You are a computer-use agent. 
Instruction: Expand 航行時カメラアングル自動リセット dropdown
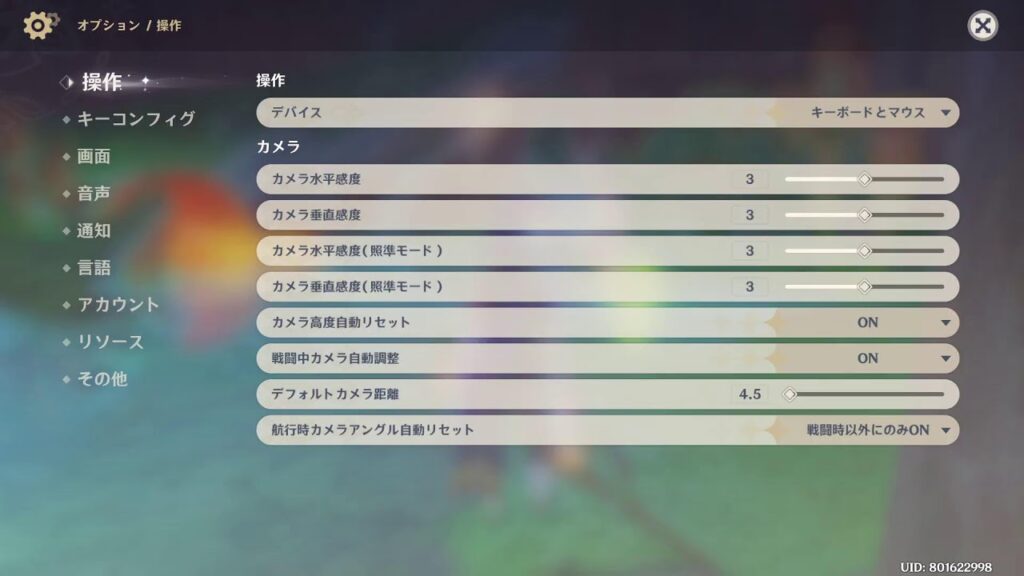[x=866, y=430]
